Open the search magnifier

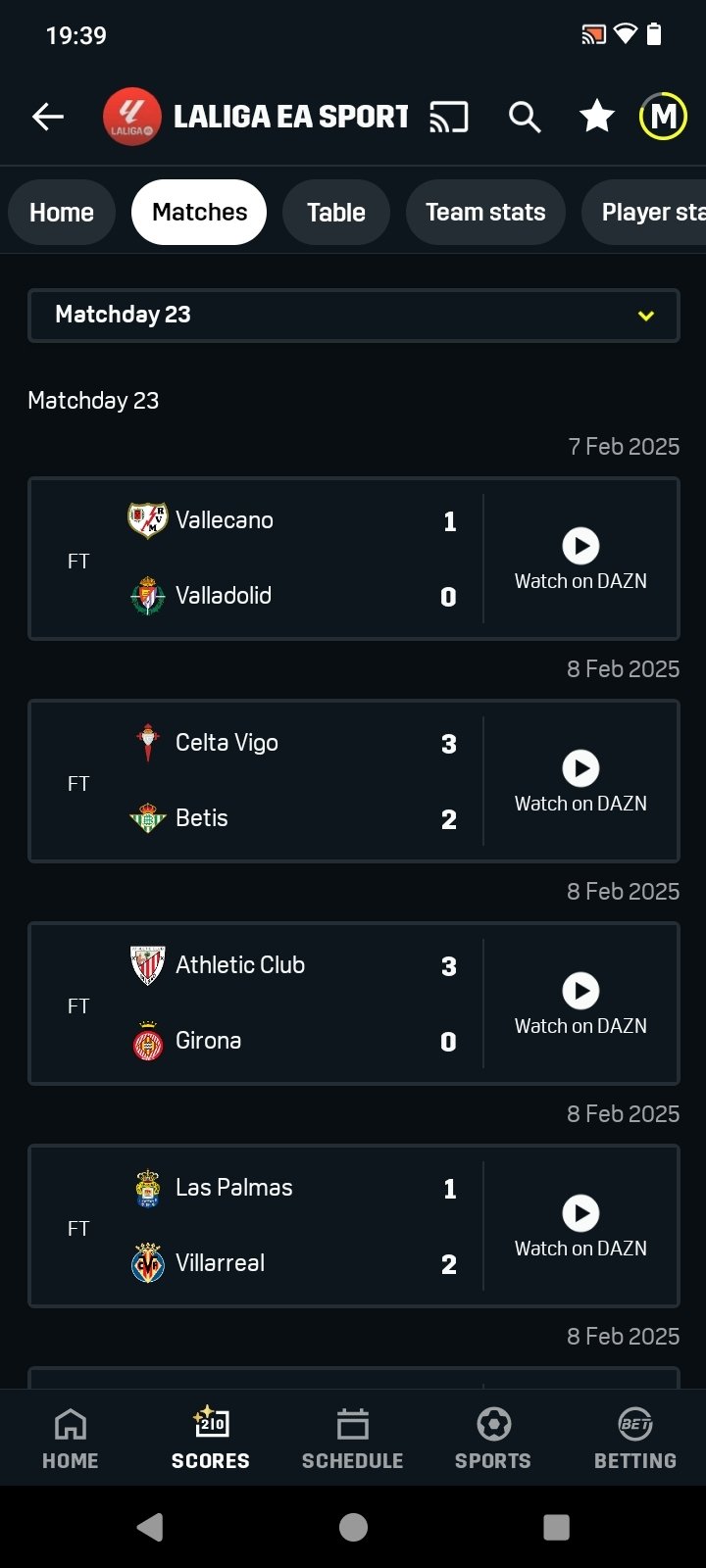(x=525, y=118)
